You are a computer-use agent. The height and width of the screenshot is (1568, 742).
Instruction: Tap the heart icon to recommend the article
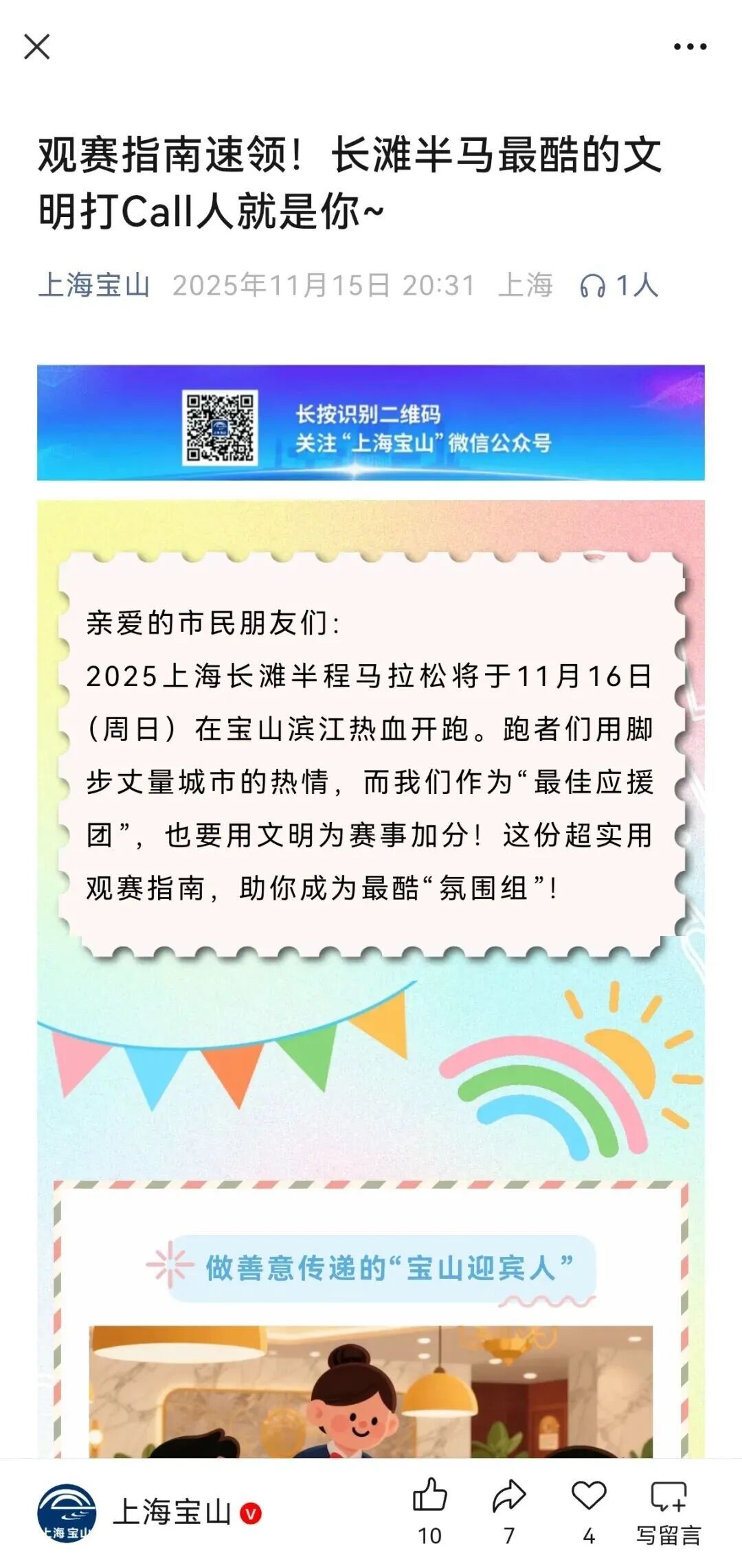(589, 1495)
